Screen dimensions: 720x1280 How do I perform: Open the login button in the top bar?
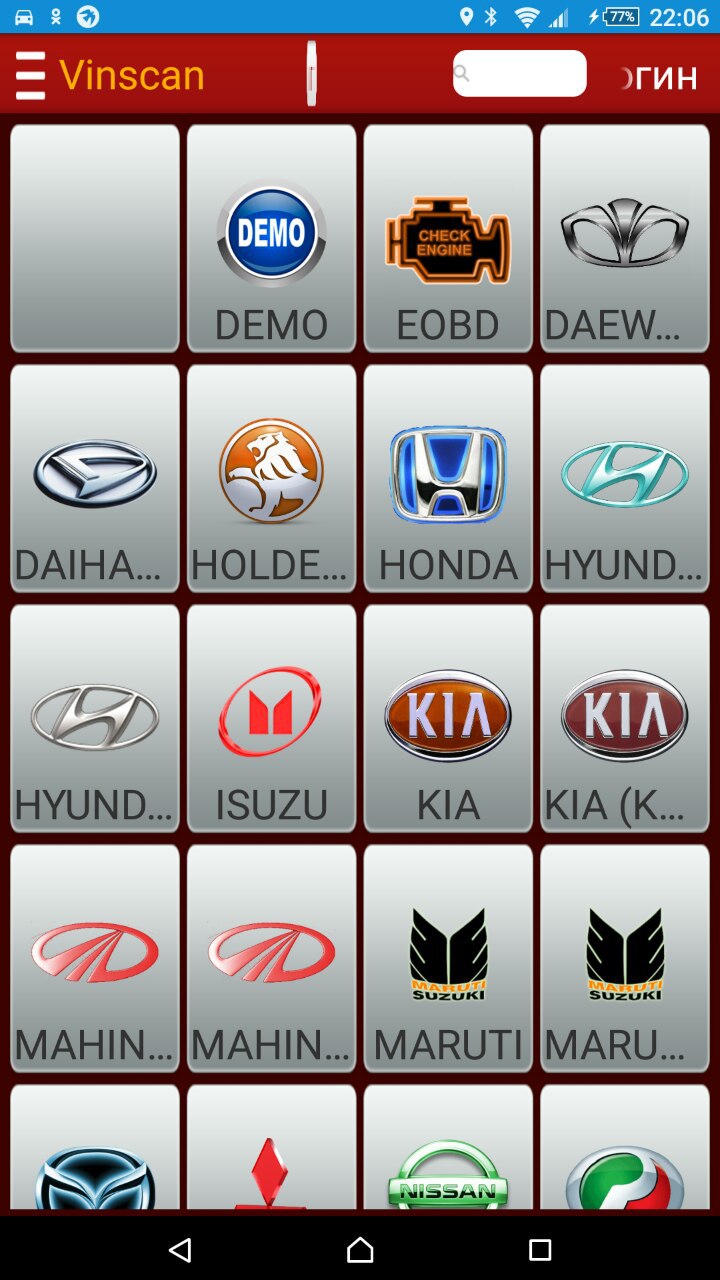[658, 76]
